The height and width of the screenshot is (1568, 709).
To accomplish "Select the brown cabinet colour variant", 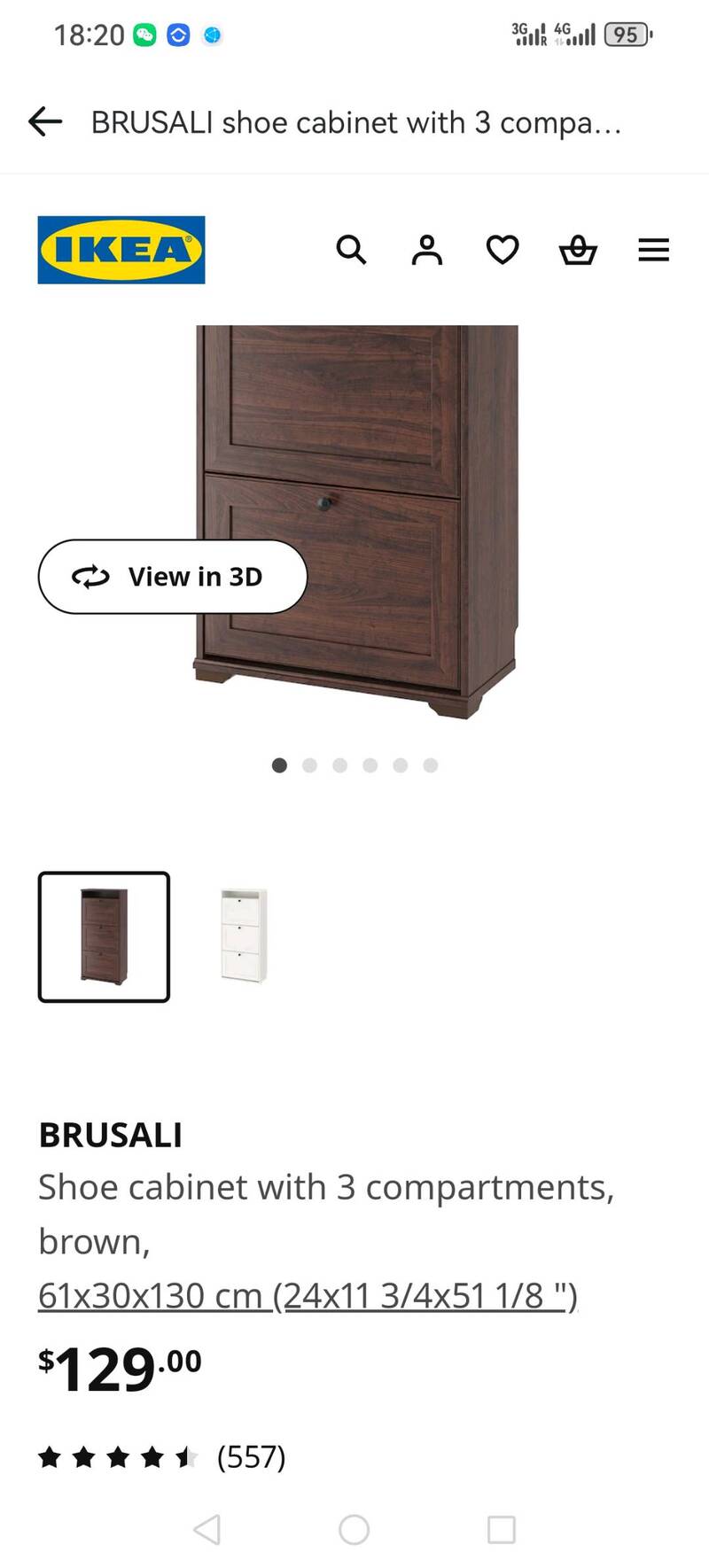I will point(104,936).
